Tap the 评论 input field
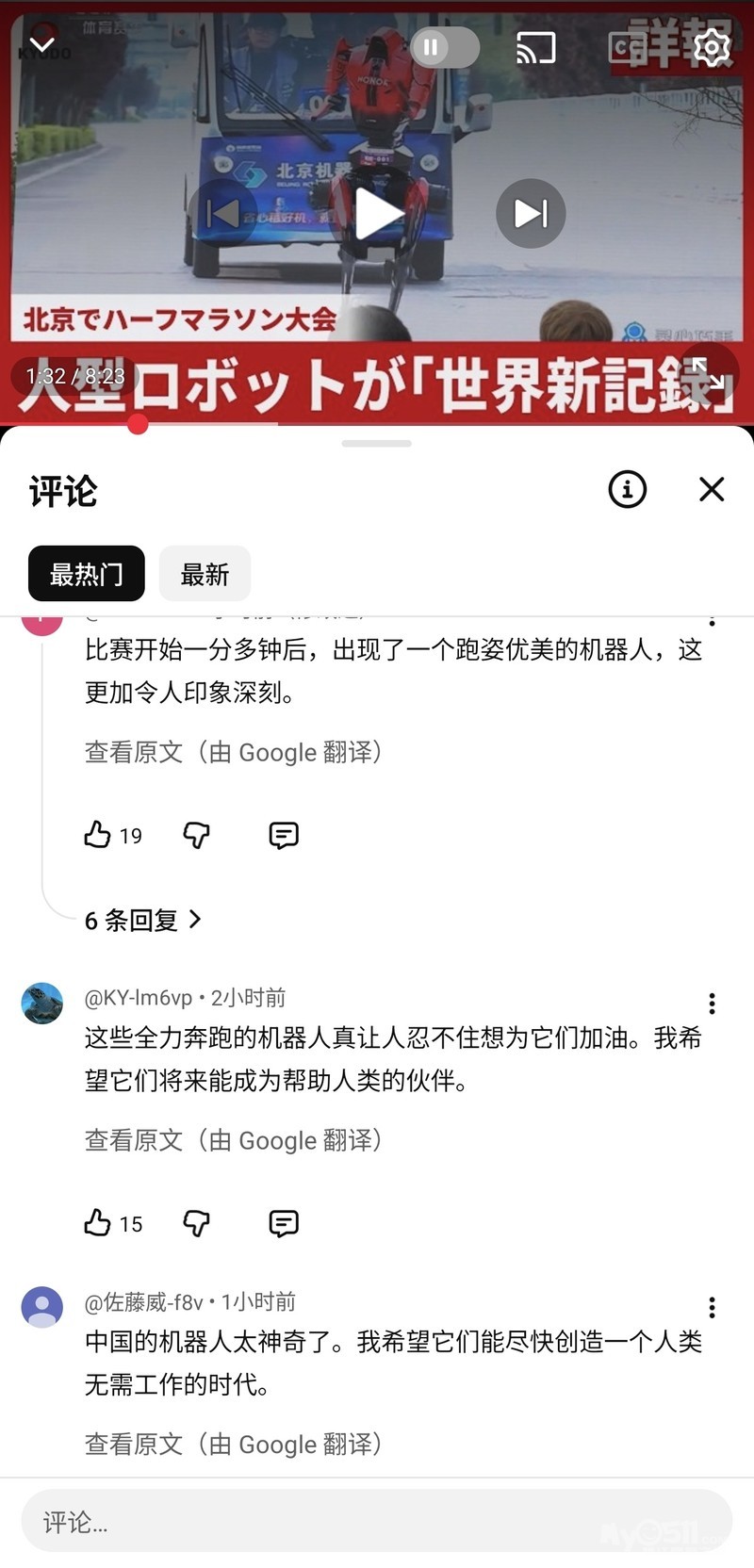Screen dimensions: 754x1568 click(377, 1521)
